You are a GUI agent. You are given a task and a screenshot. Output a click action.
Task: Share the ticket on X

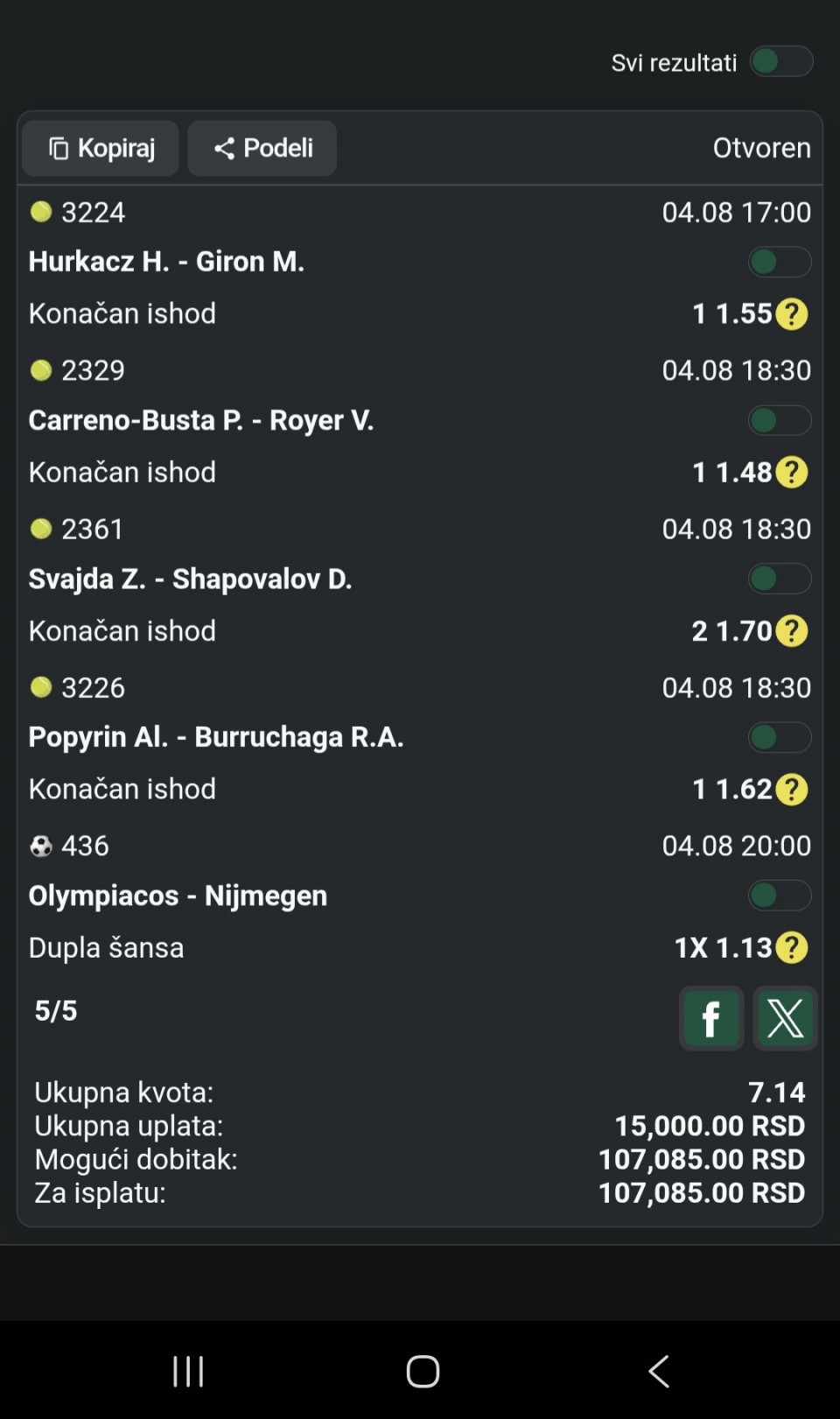point(785,1018)
